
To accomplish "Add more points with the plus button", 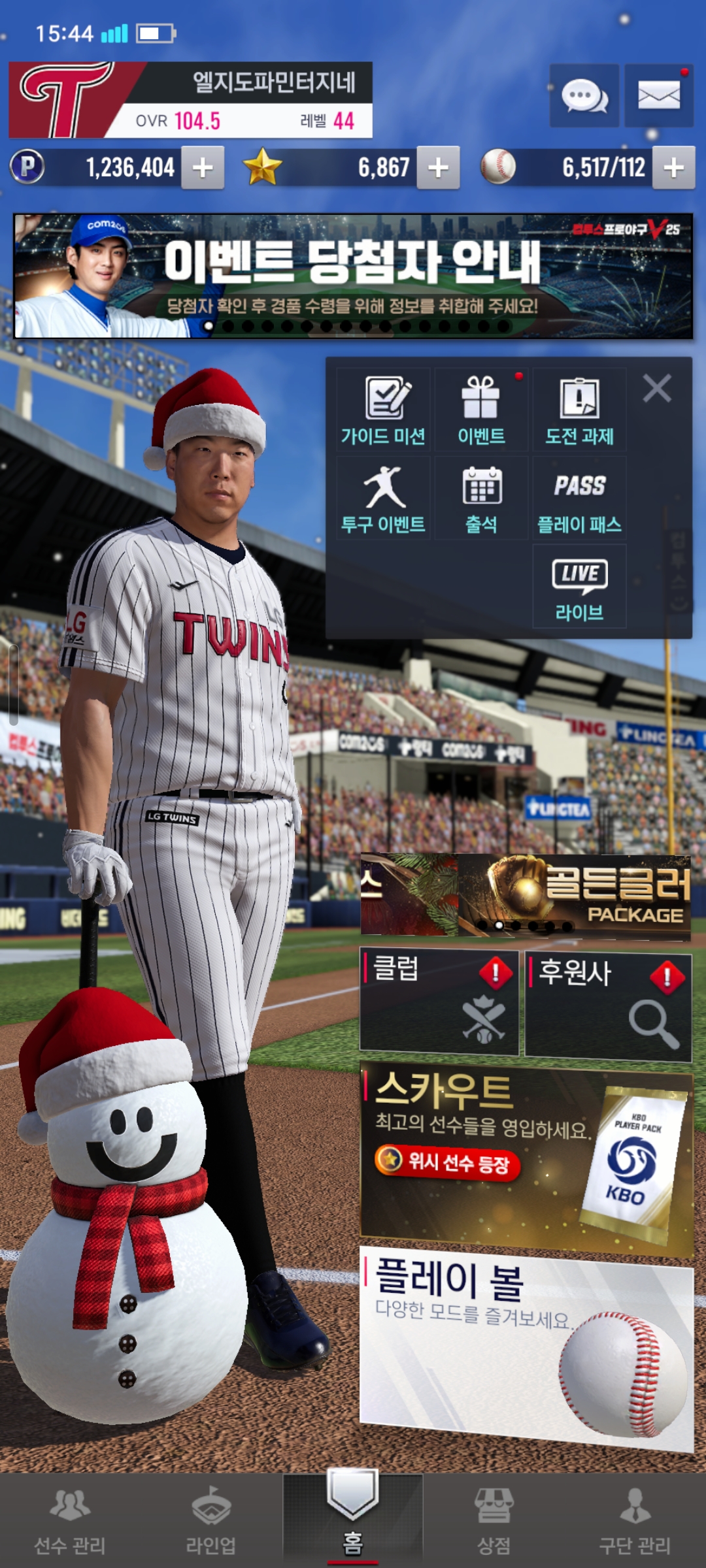I will click(203, 168).
